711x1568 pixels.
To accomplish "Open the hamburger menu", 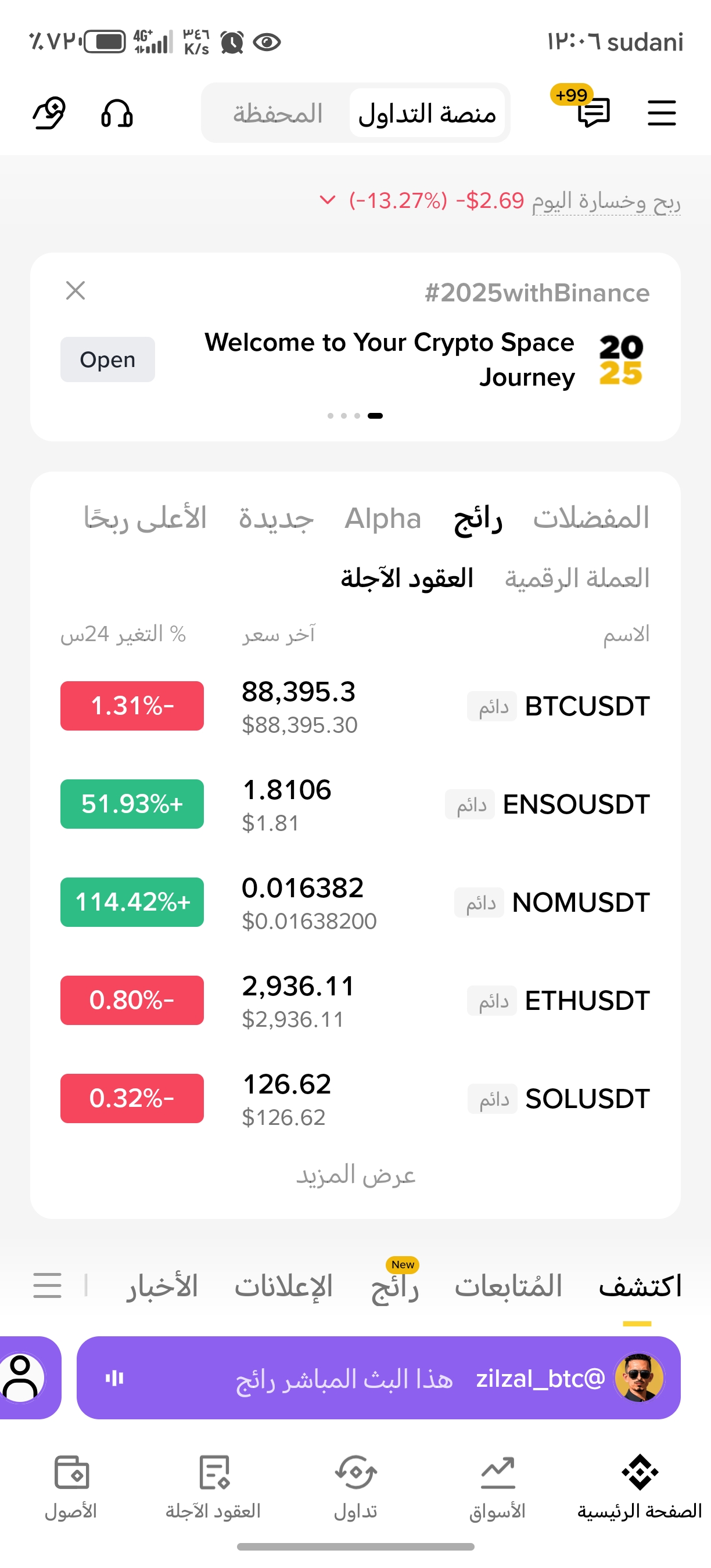I will tap(661, 113).
